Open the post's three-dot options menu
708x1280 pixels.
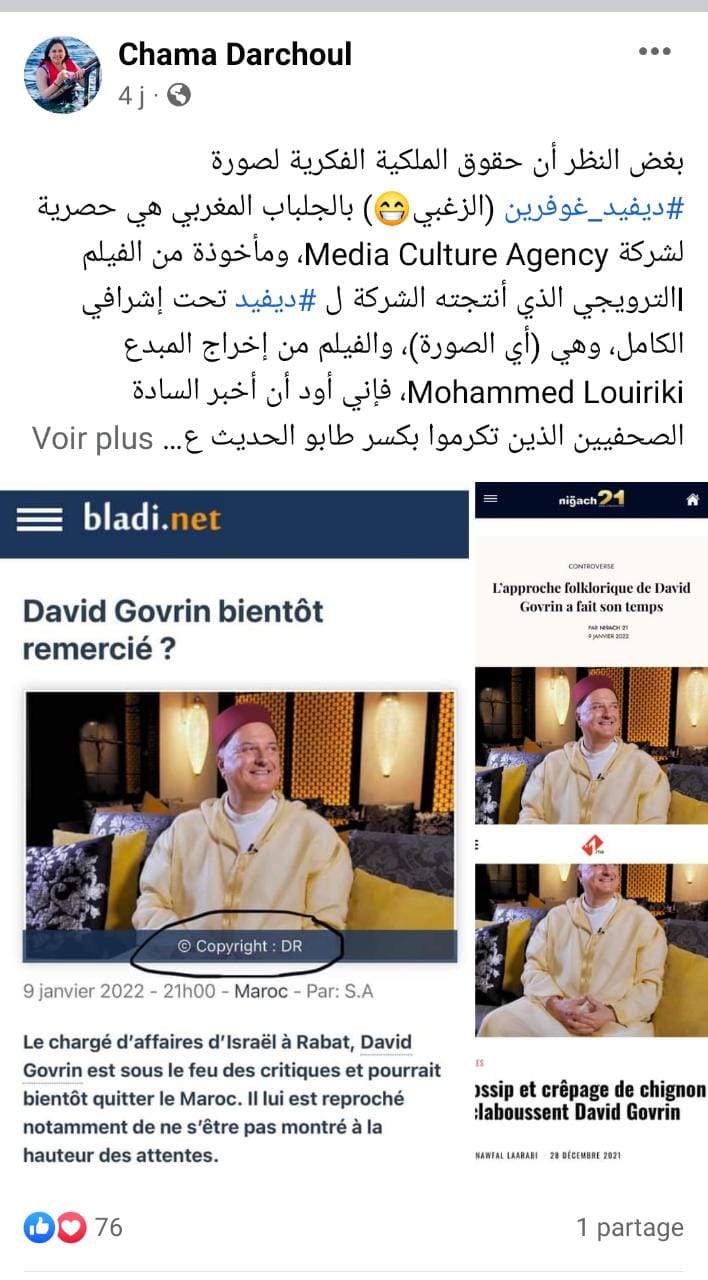tap(654, 52)
